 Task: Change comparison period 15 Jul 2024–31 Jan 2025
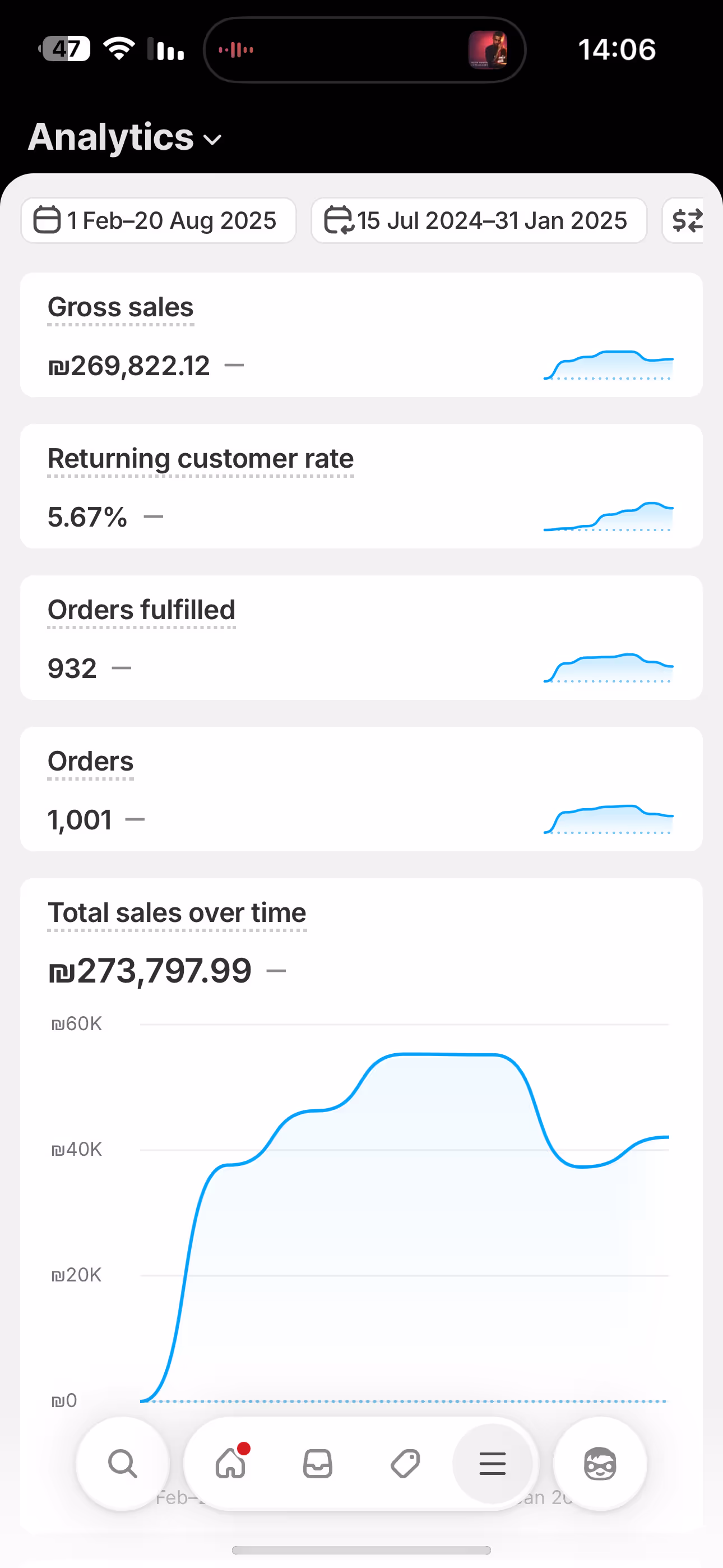tap(478, 220)
